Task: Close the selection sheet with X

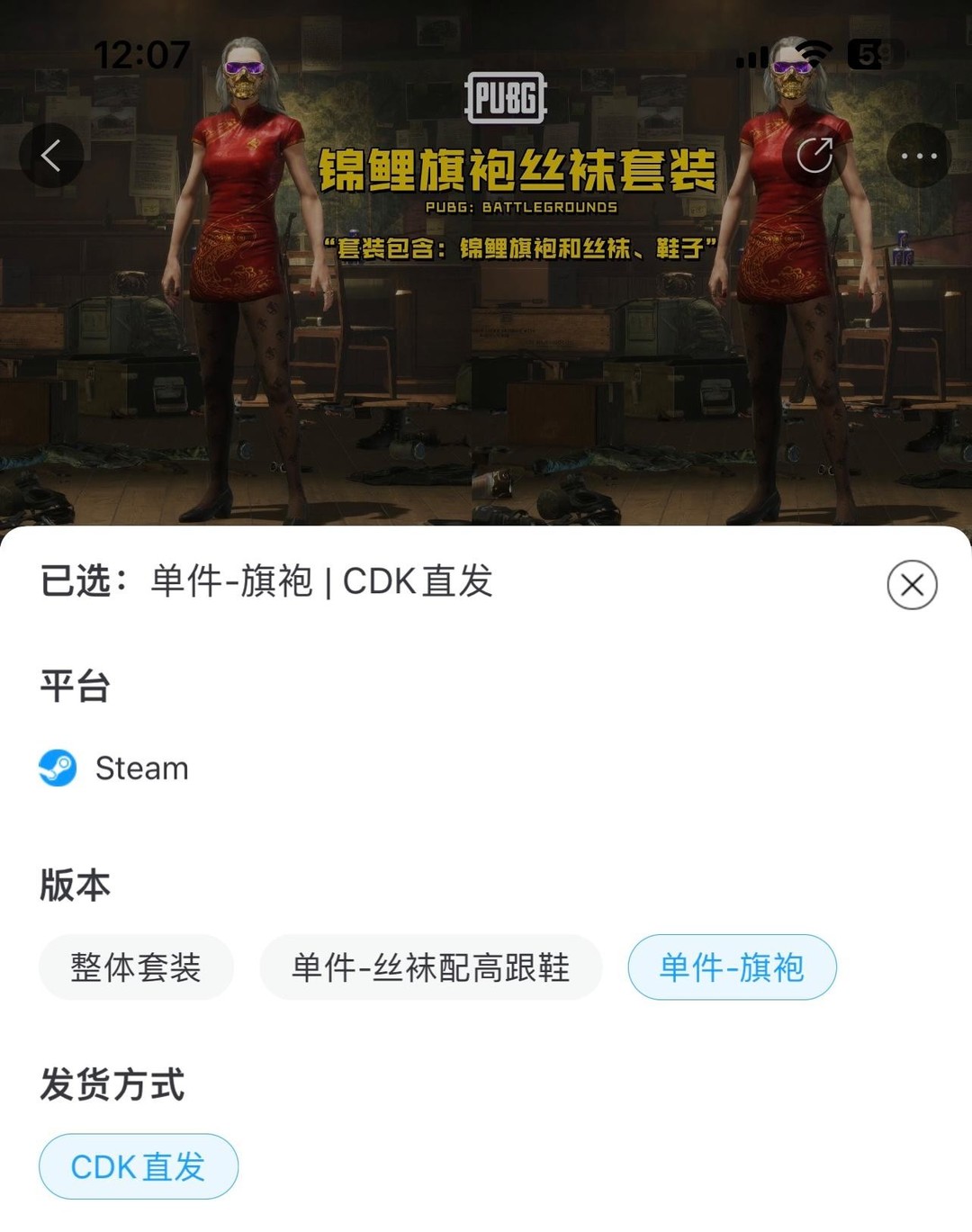Action: pos(913,587)
